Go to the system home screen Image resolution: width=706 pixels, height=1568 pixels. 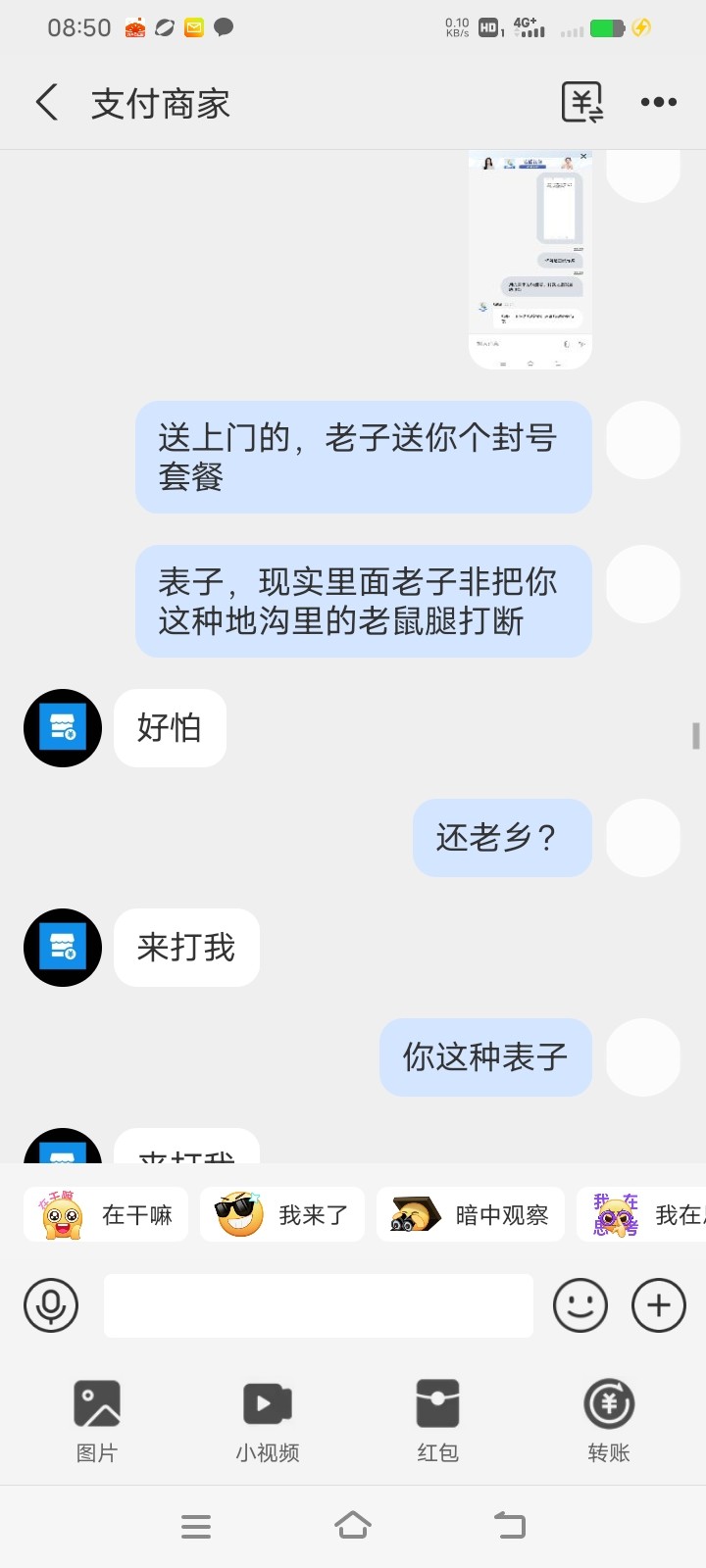tap(353, 1526)
